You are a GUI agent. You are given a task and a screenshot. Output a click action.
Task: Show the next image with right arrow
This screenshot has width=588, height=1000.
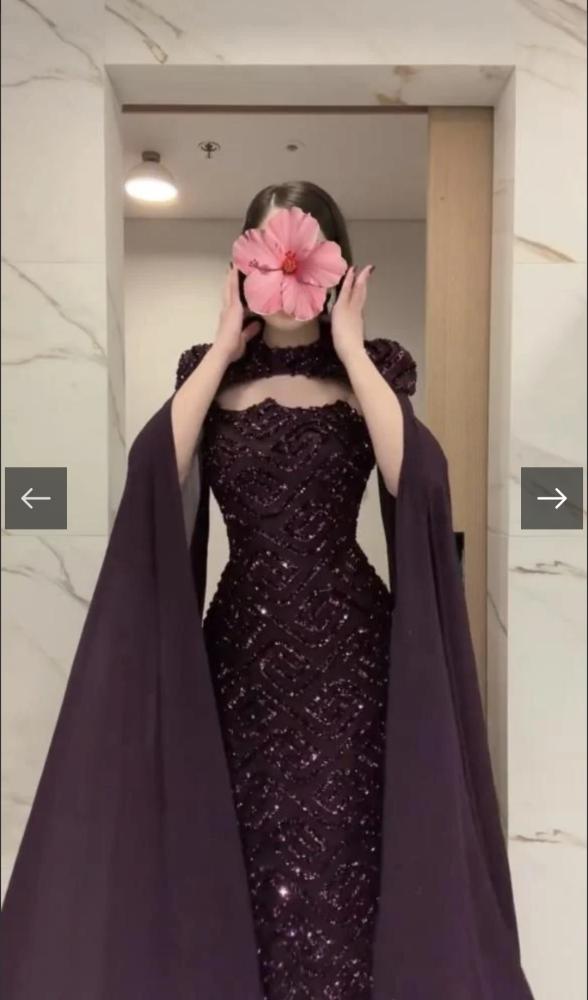[x=552, y=498]
